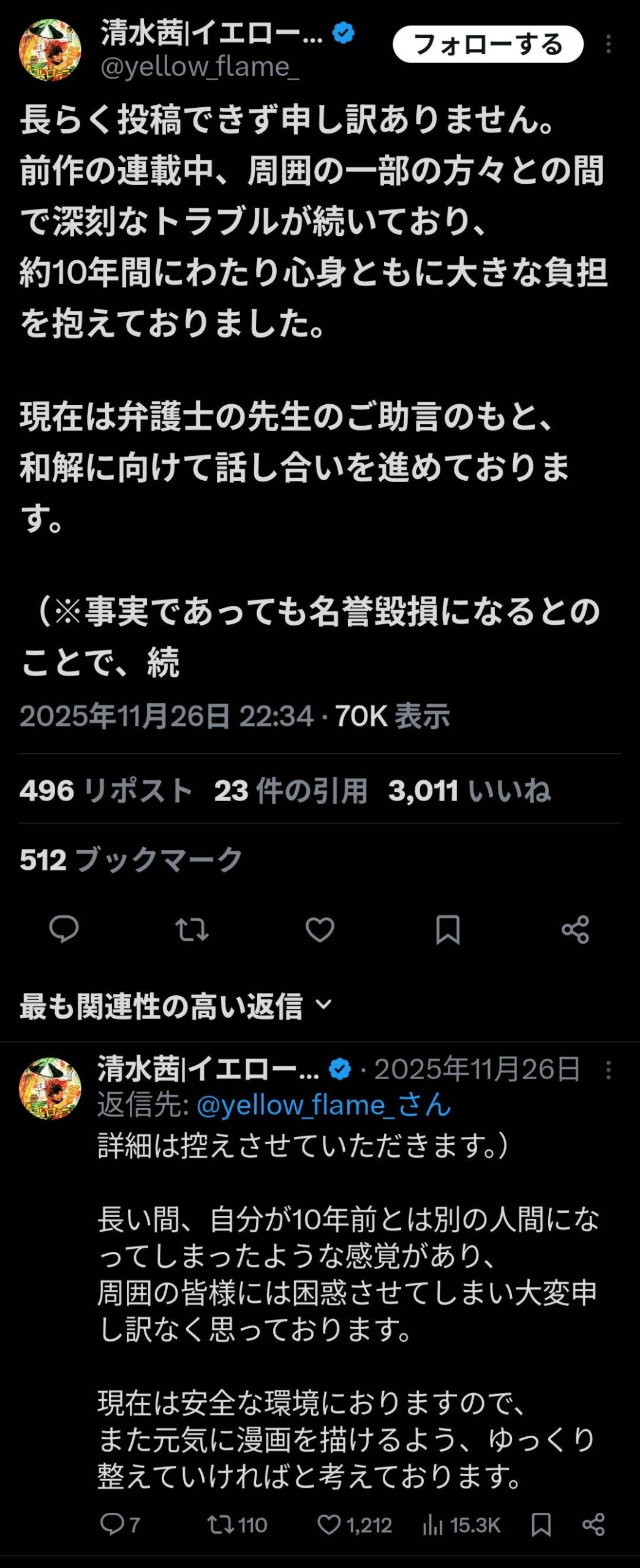Share the reply post
640x1568 pixels.
[593, 1525]
